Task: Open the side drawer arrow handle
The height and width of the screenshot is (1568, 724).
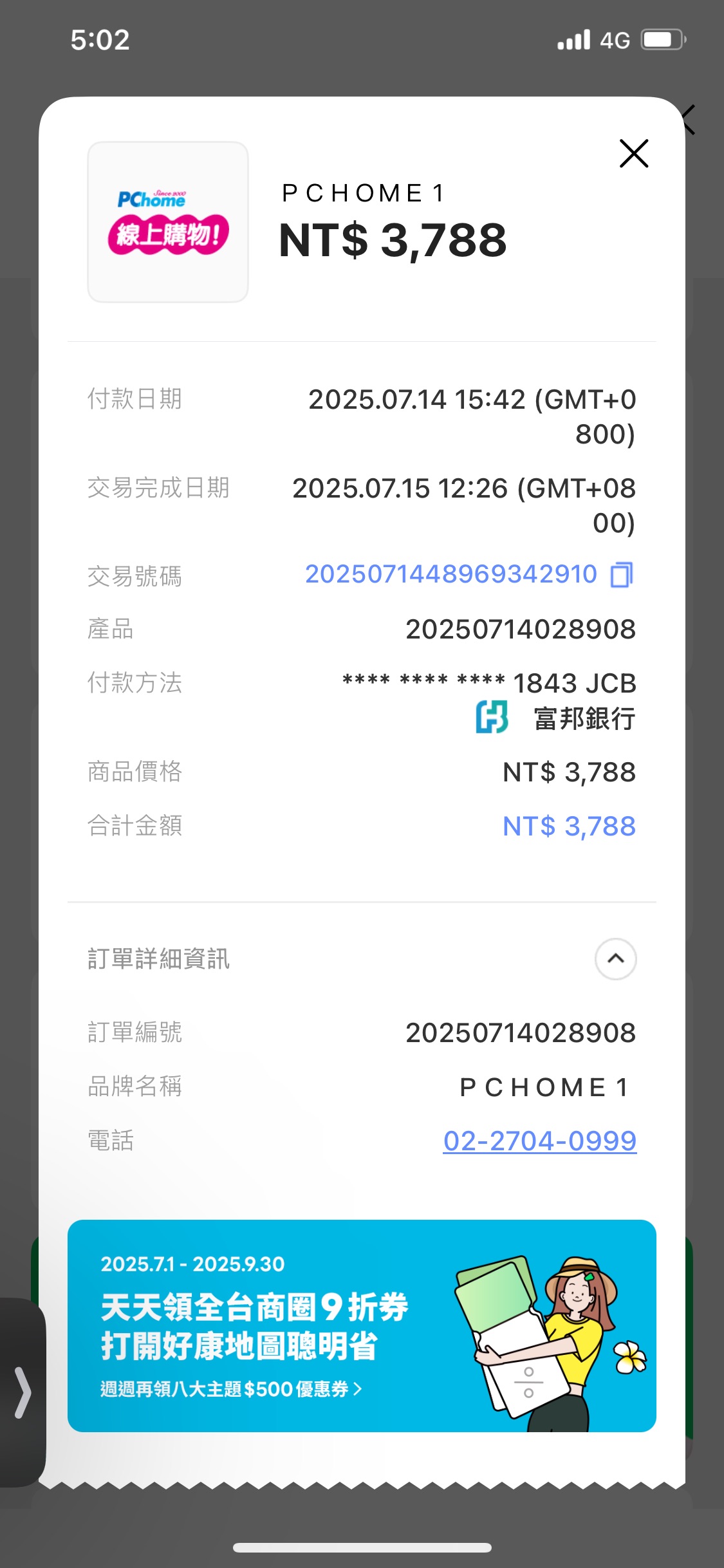Action: coord(23,1392)
